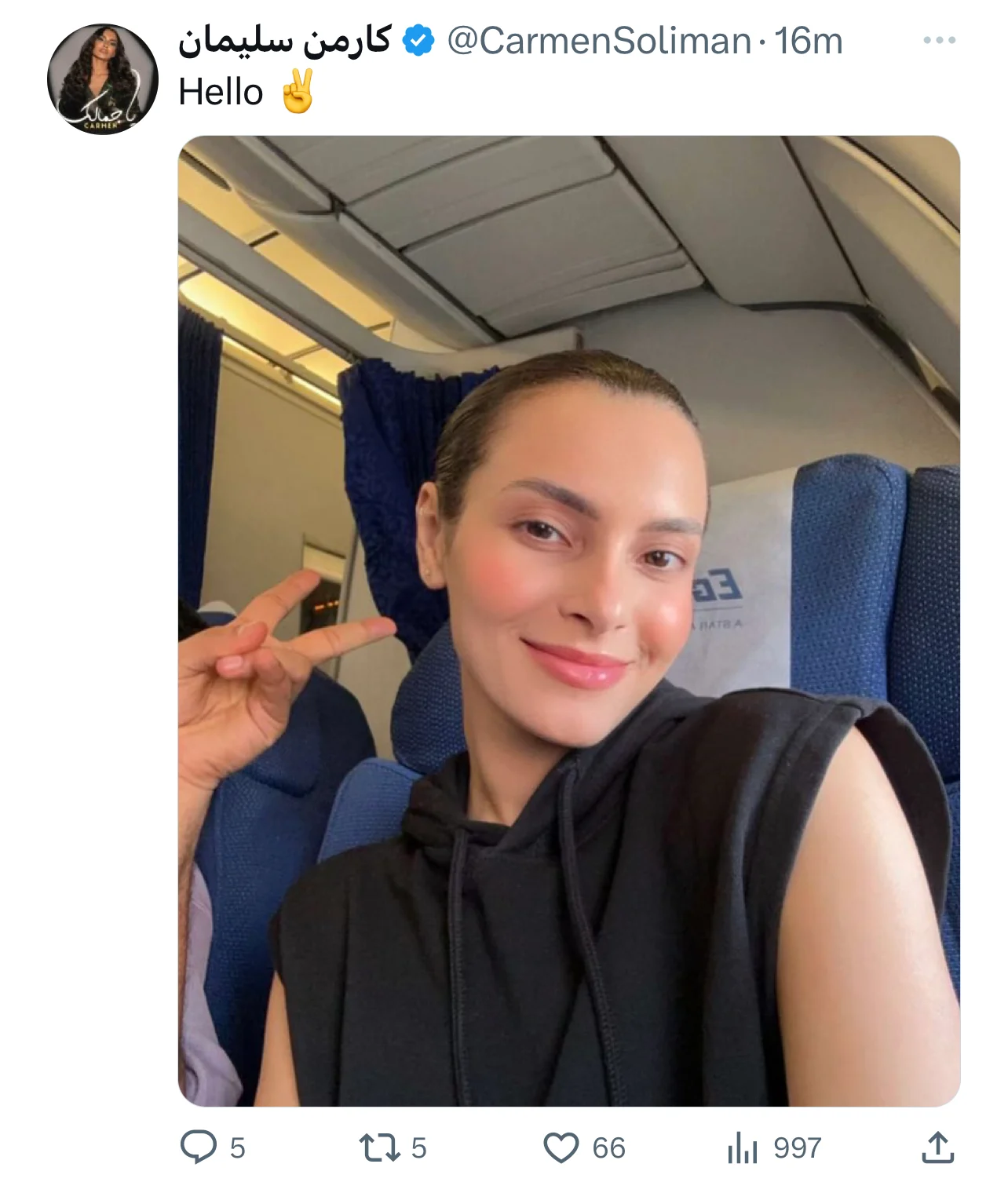
Task: Like the tweet with heart icon
Action: [561, 1147]
